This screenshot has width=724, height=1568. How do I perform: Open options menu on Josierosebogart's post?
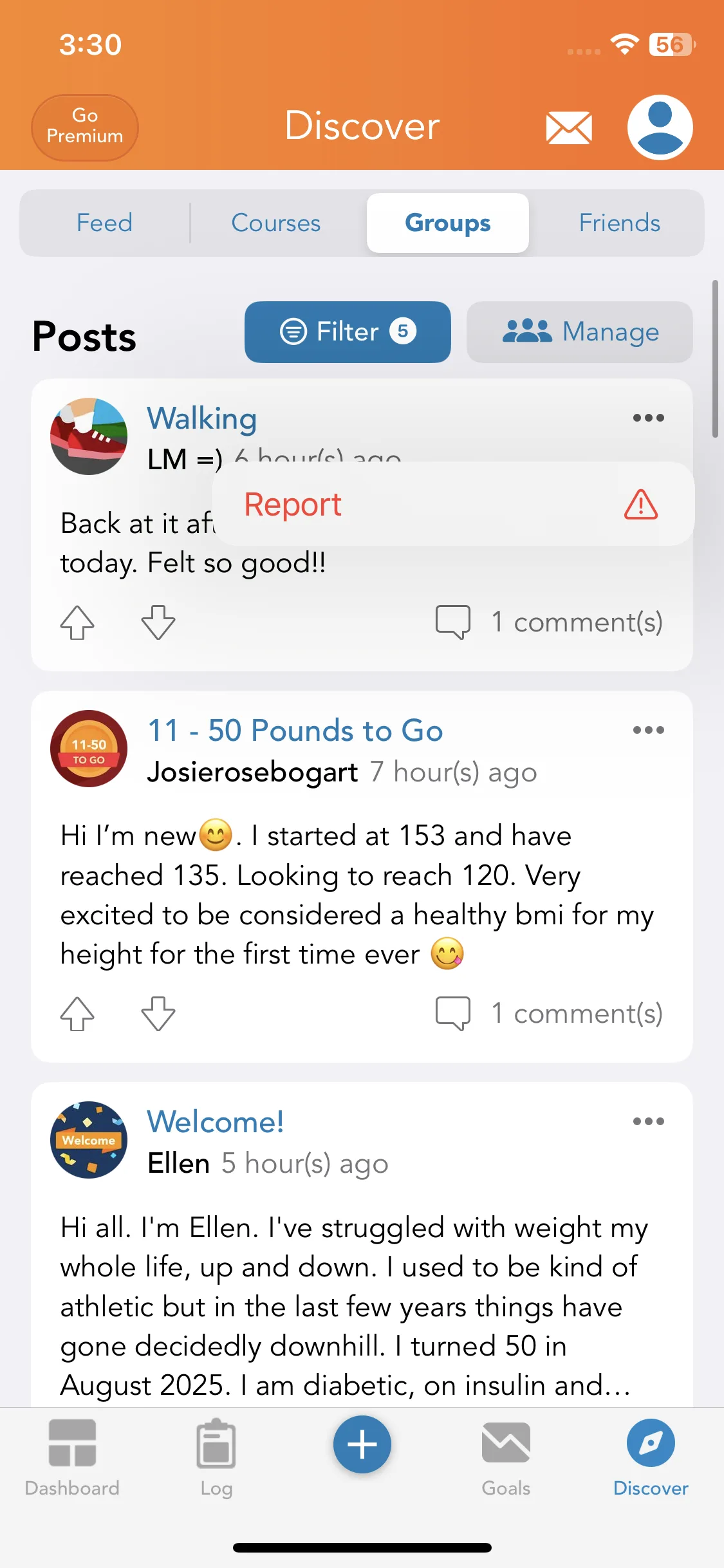point(648,730)
